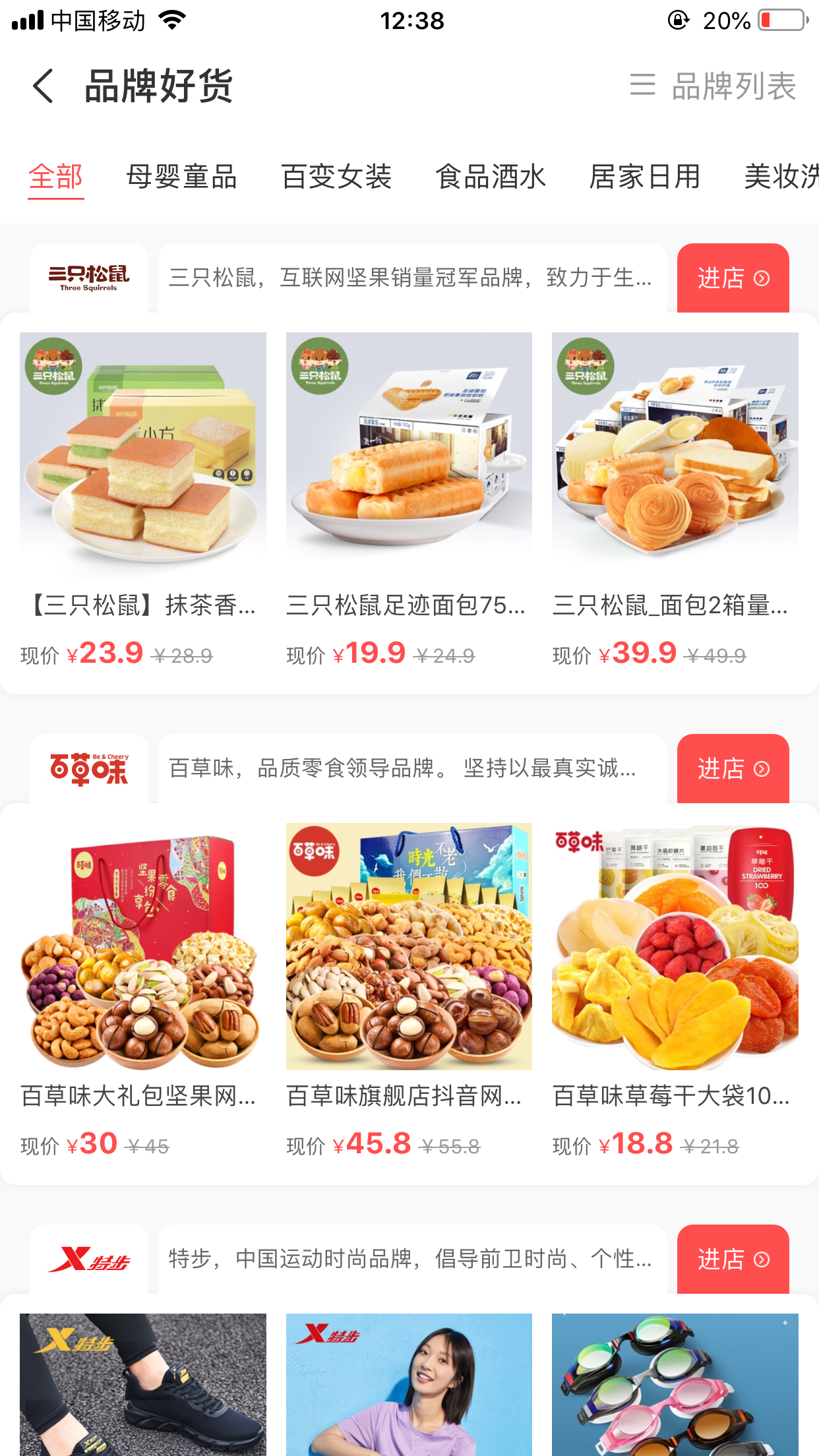819x1456 pixels.
Task: Select the 全部 tab
Action: 55,177
